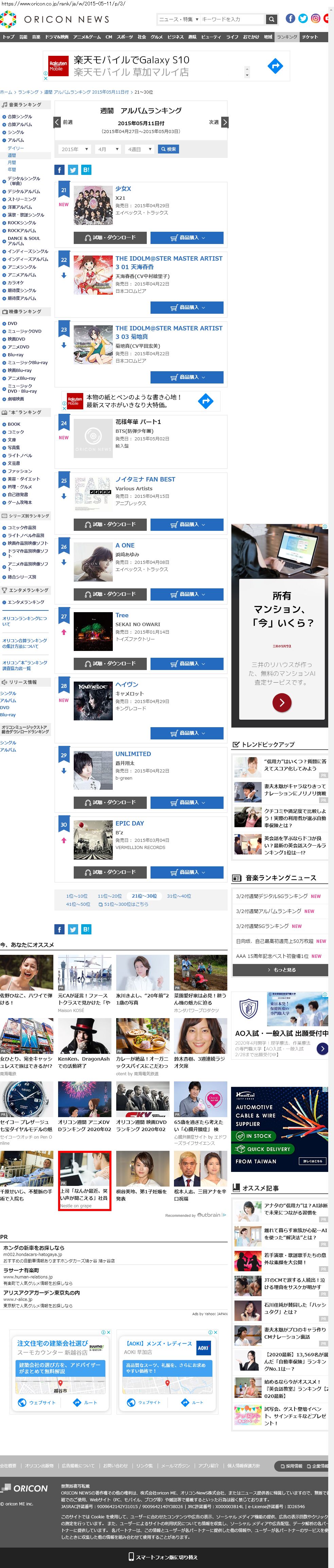Open the 2015年 year dropdown

[75, 149]
